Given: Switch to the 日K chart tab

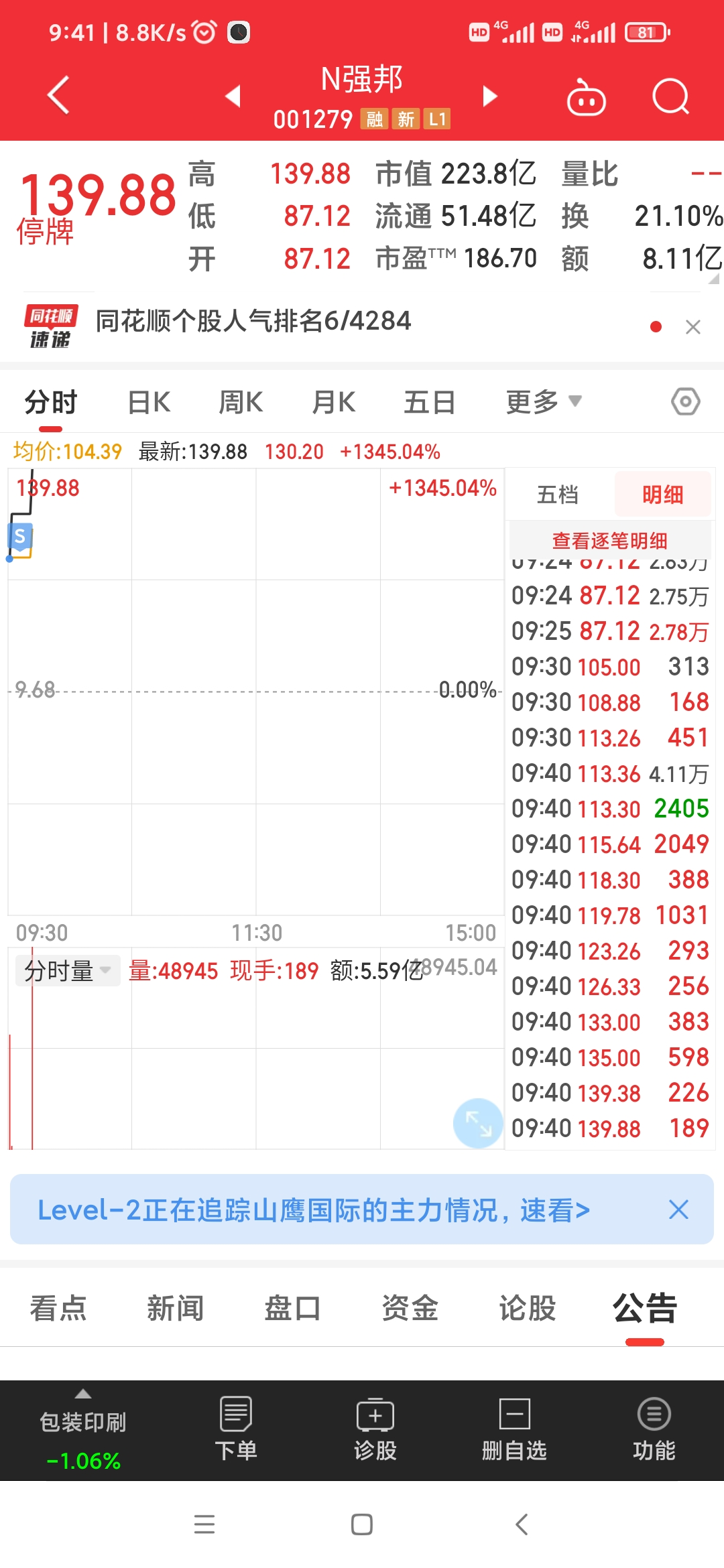Looking at the screenshot, I should coord(149,403).
